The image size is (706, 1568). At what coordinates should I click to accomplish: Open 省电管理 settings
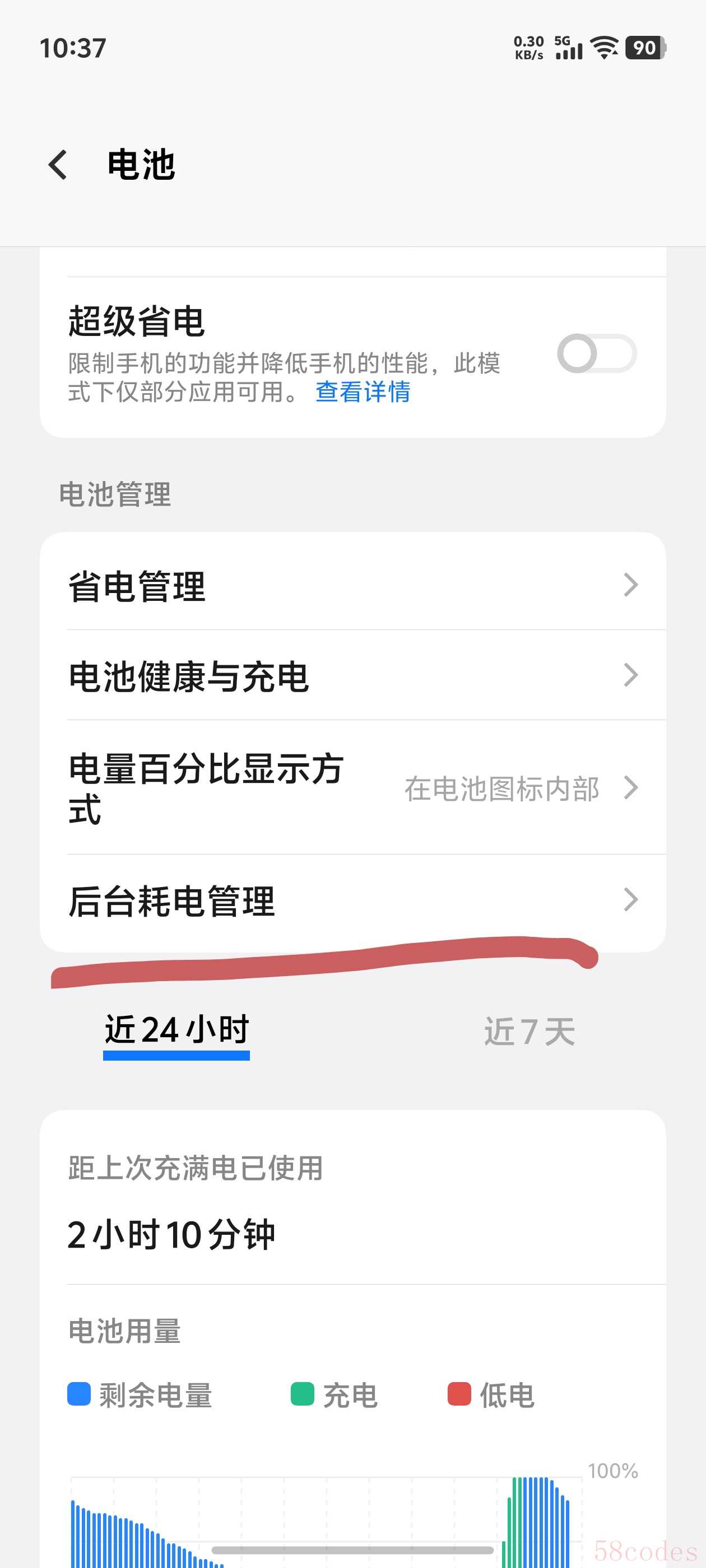coord(352,585)
